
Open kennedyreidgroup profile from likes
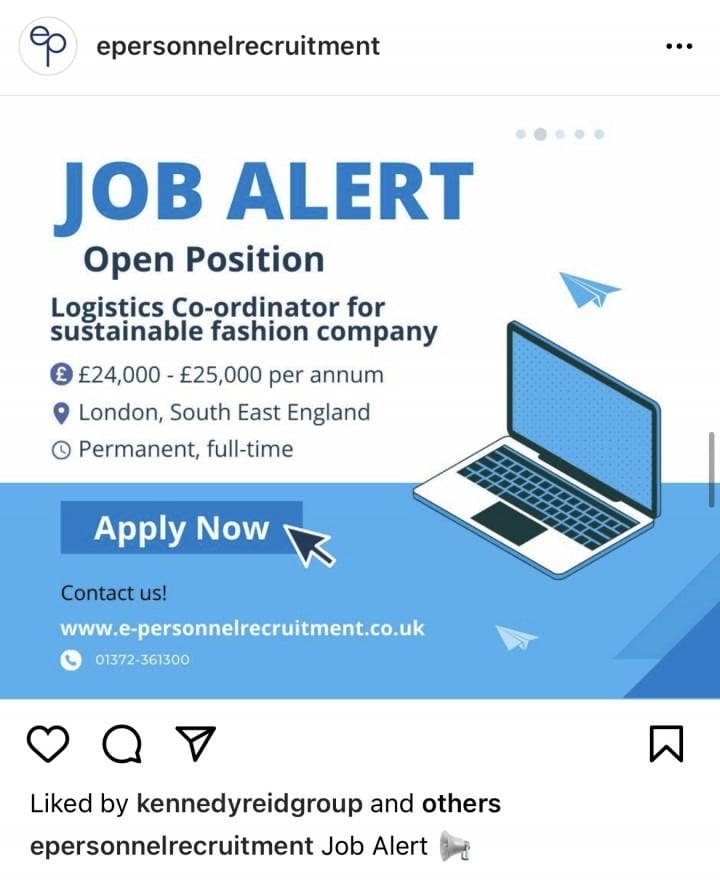(x=250, y=803)
